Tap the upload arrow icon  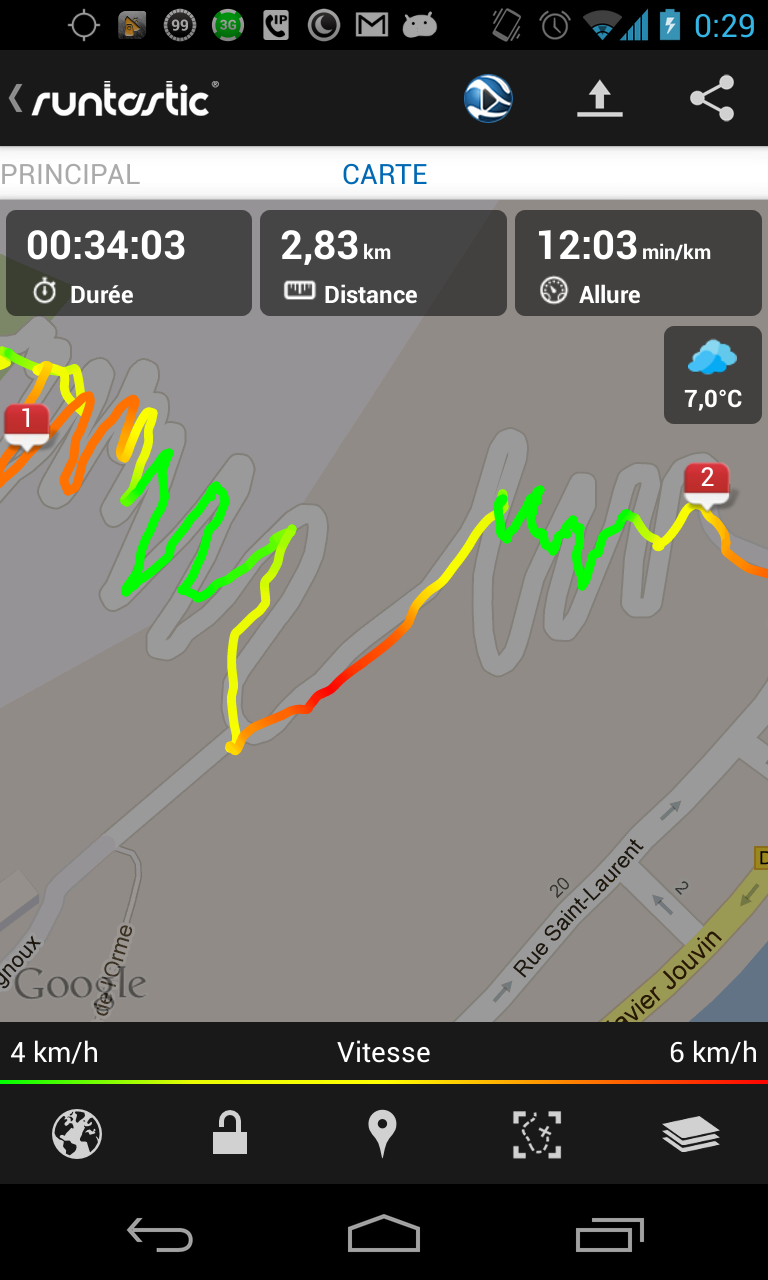pyautogui.click(x=599, y=99)
